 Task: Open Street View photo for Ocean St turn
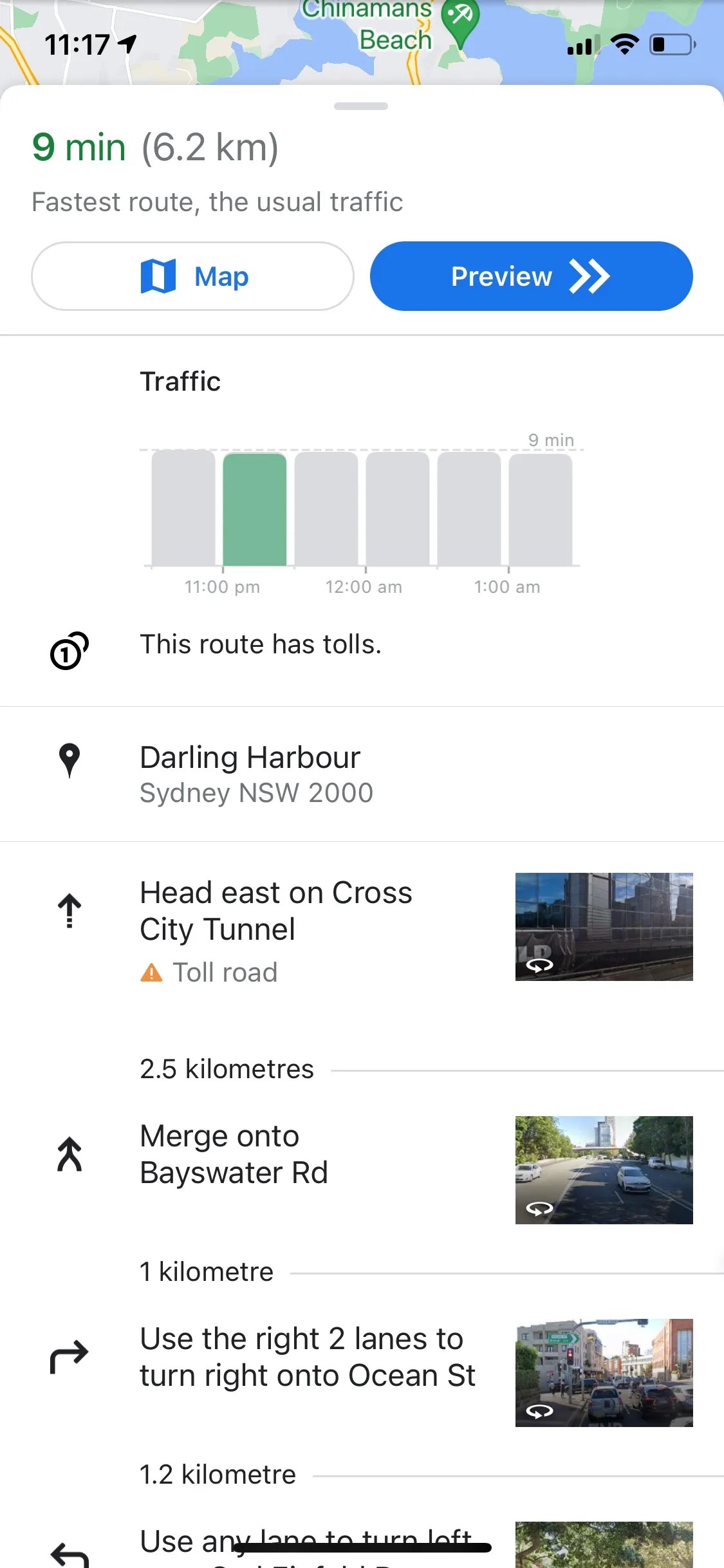click(604, 1372)
